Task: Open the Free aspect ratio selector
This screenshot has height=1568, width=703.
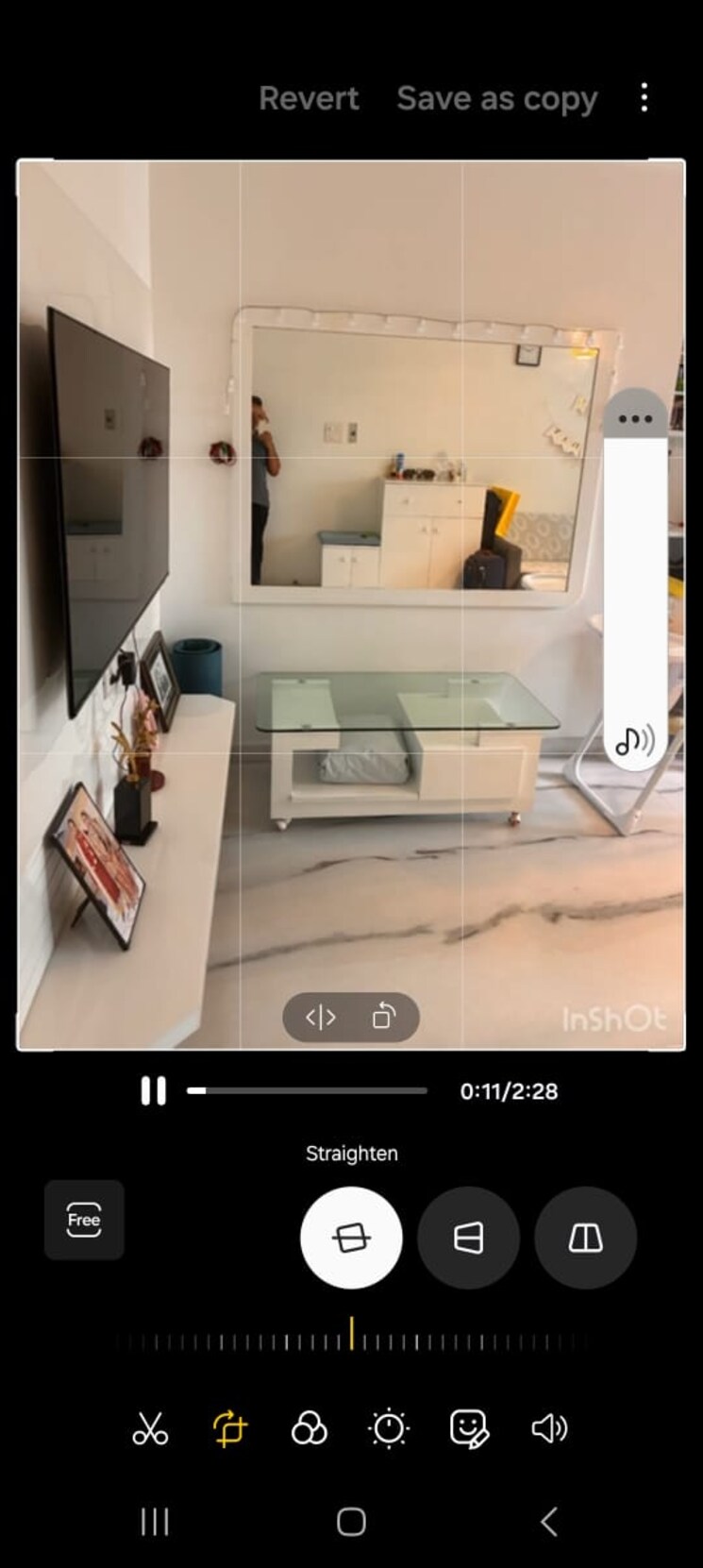Action: pos(83,1219)
